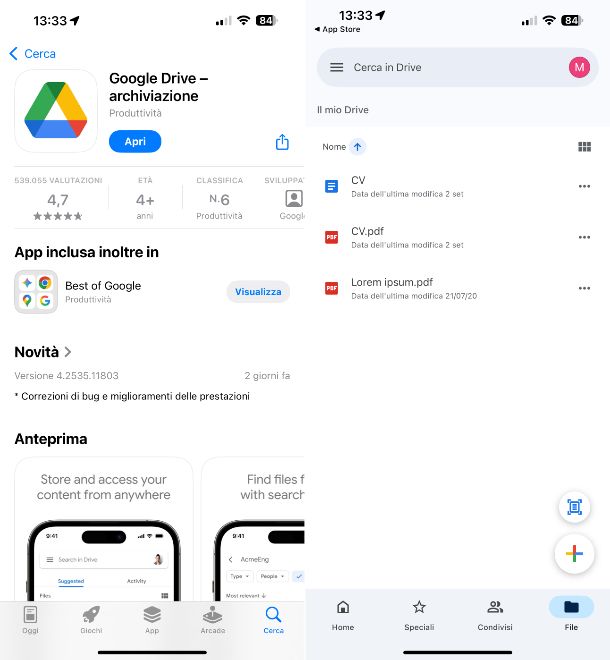Viewport: 610px width, 660px height.
Task: Tap Visualizza for Best of Google bundle
Action: point(258,292)
